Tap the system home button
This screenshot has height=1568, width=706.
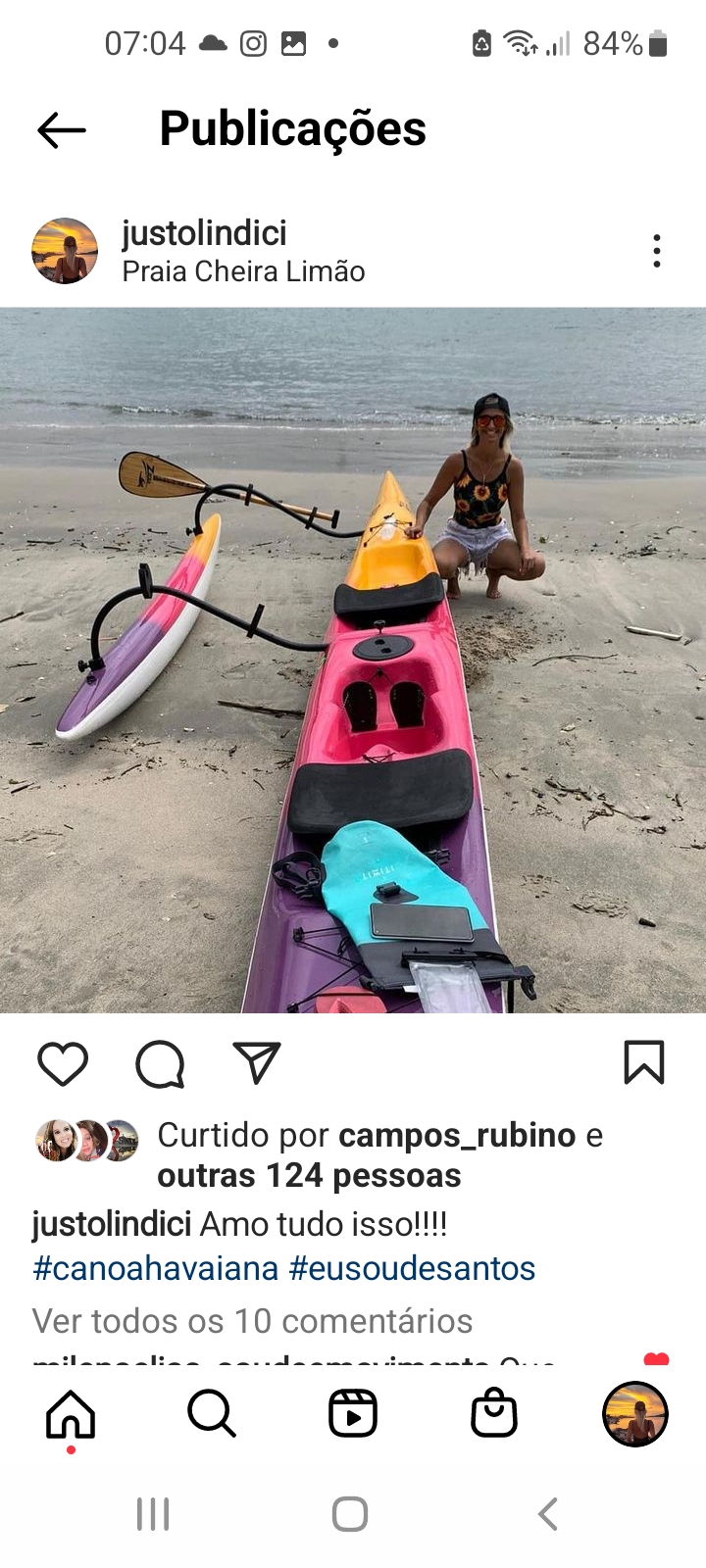[350, 1514]
